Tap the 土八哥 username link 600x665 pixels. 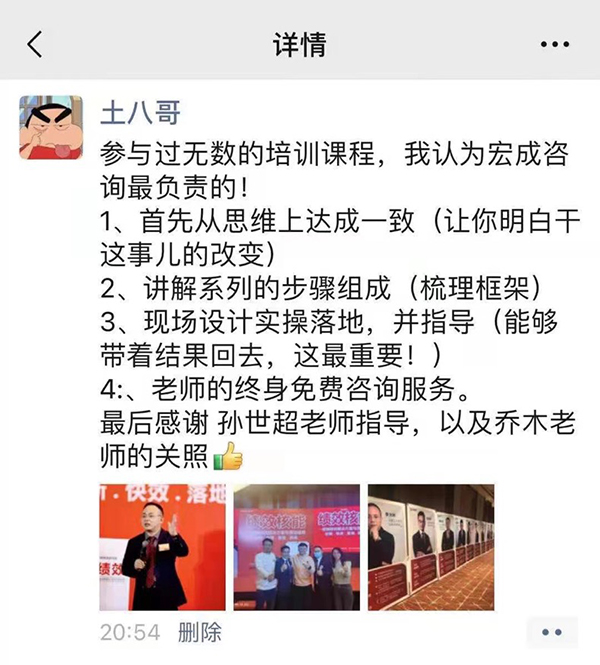click(141, 113)
